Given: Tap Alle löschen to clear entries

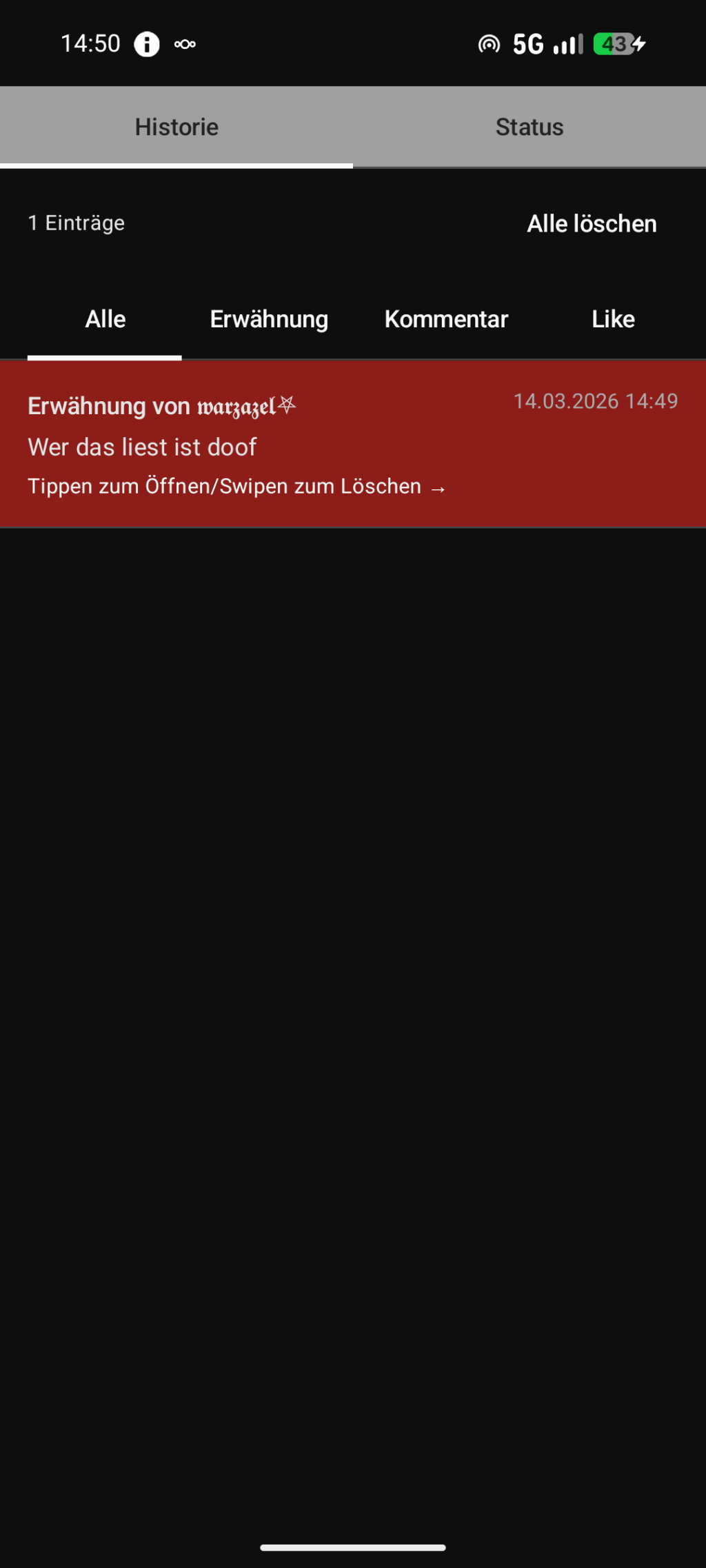Looking at the screenshot, I should point(592,223).
